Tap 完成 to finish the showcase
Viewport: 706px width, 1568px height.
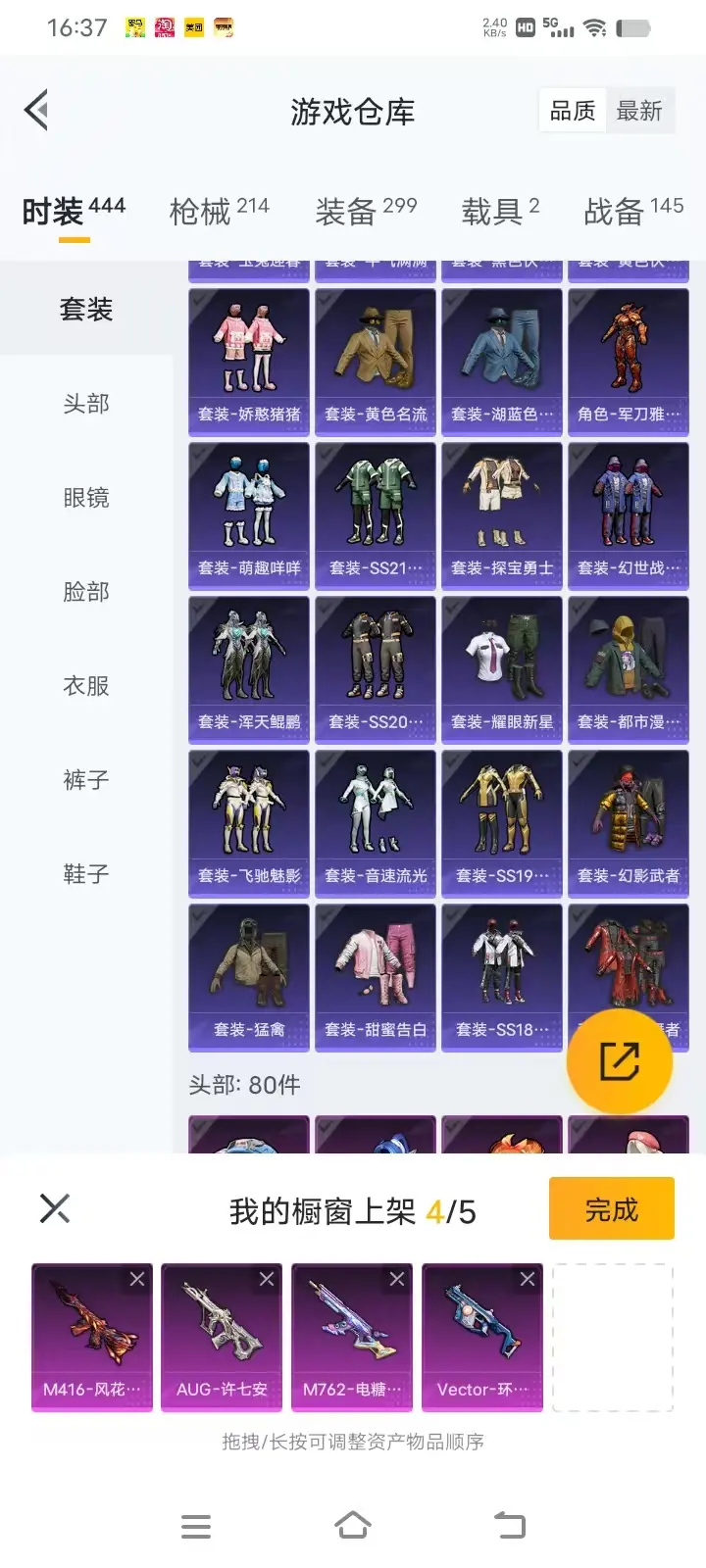click(611, 1209)
